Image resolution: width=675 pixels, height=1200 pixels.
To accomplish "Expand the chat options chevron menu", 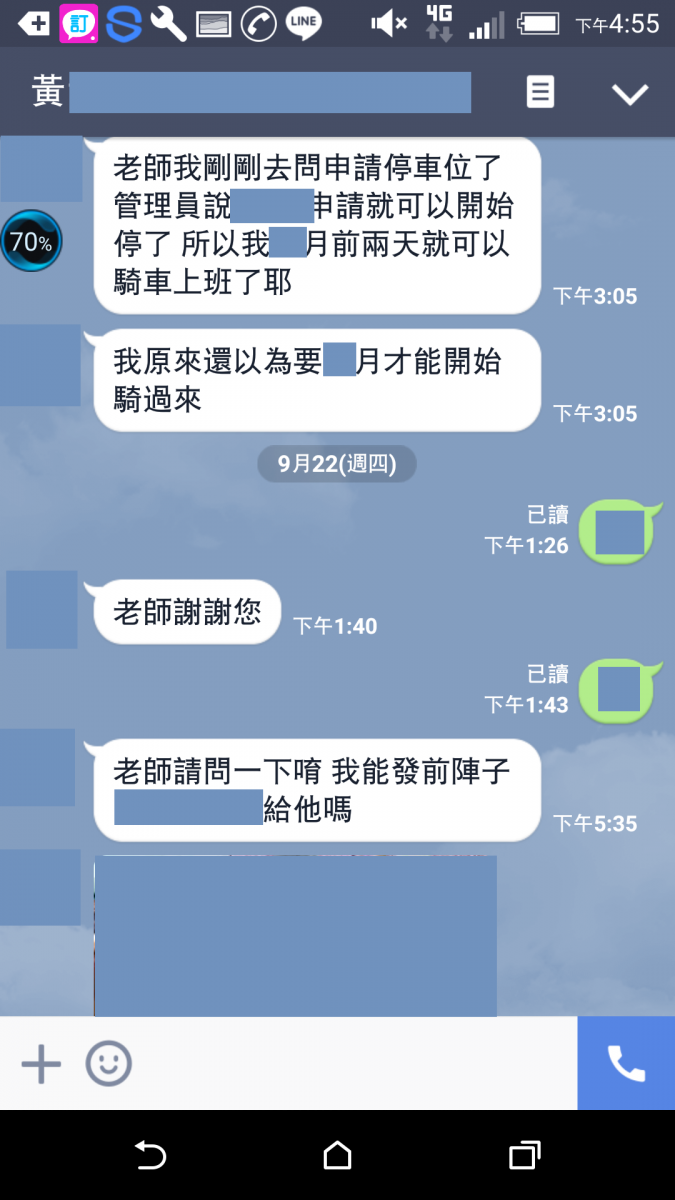I will [x=630, y=94].
